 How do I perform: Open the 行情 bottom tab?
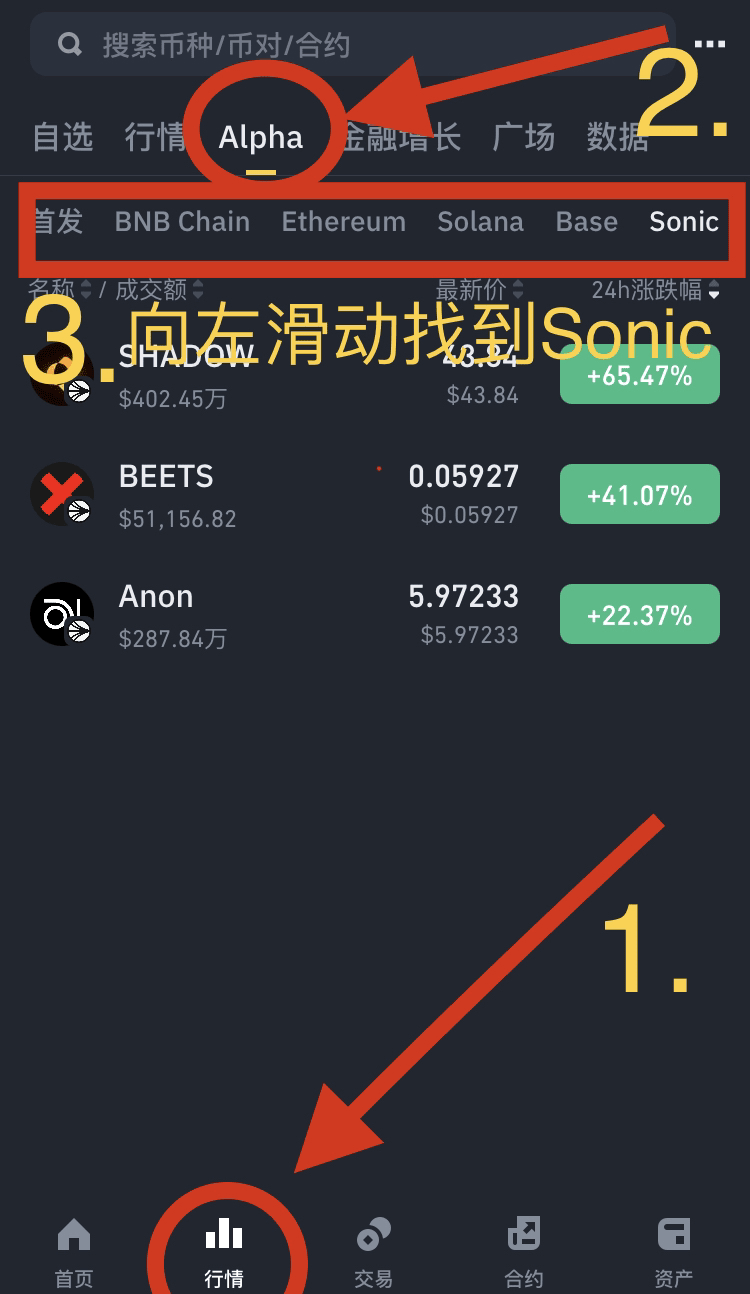(x=224, y=1252)
